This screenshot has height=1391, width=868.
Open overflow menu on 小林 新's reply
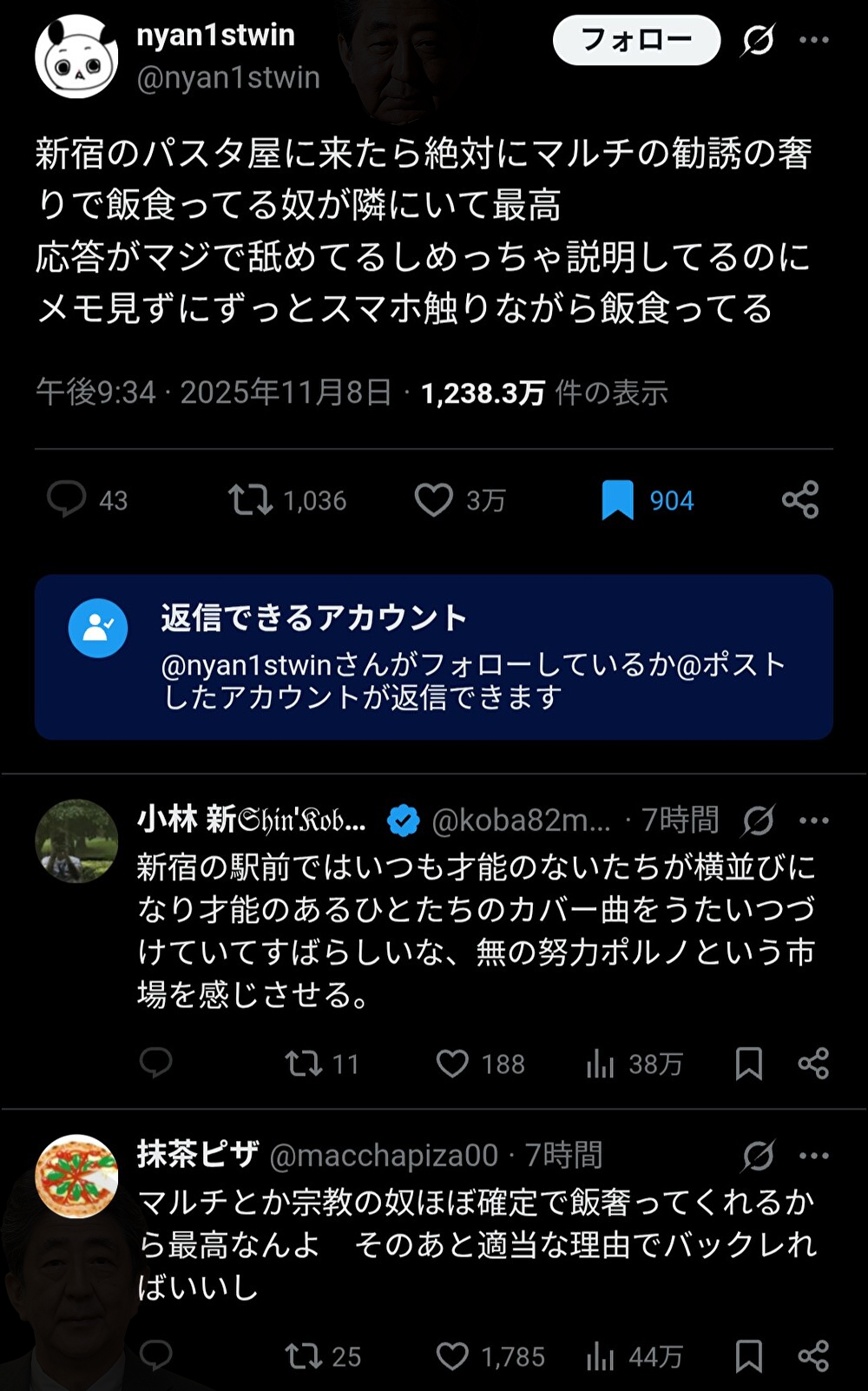[x=813, y=821]
